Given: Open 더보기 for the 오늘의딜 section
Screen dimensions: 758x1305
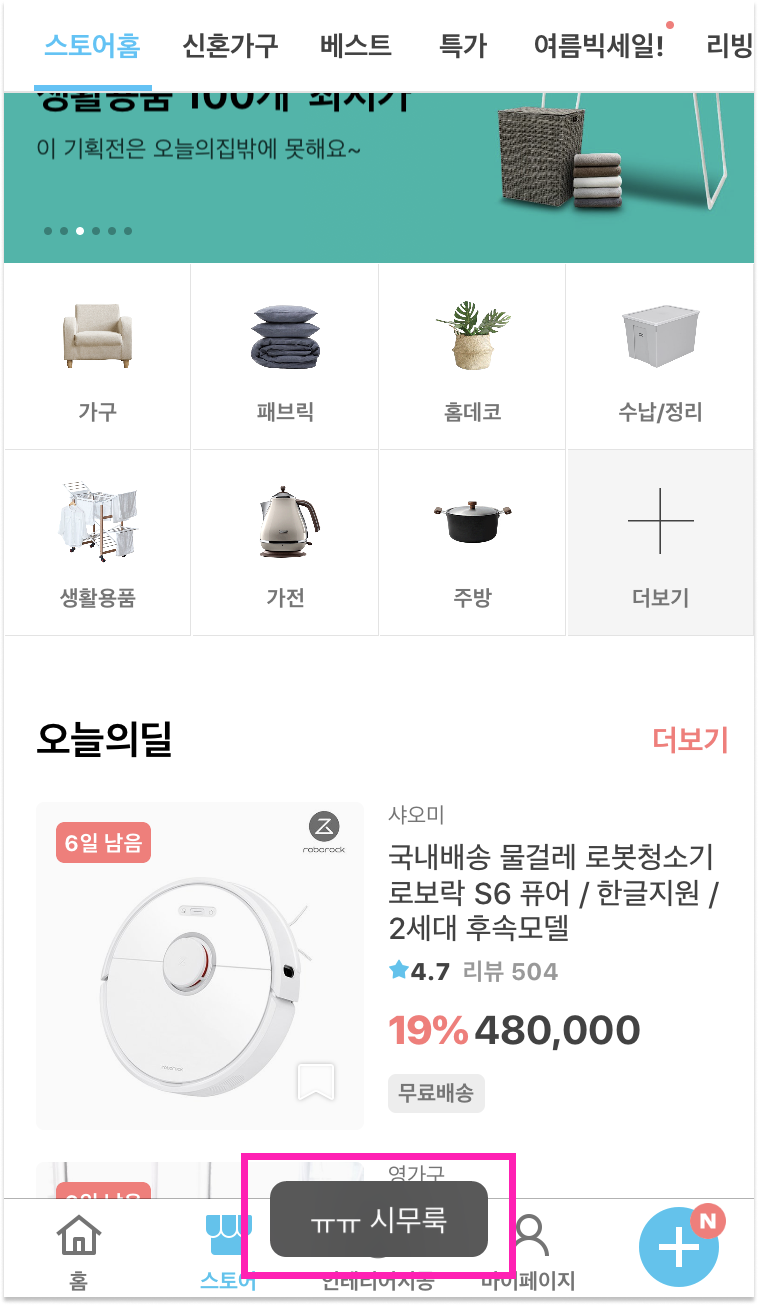Looking at the screenshot, I should pos(688,742).
